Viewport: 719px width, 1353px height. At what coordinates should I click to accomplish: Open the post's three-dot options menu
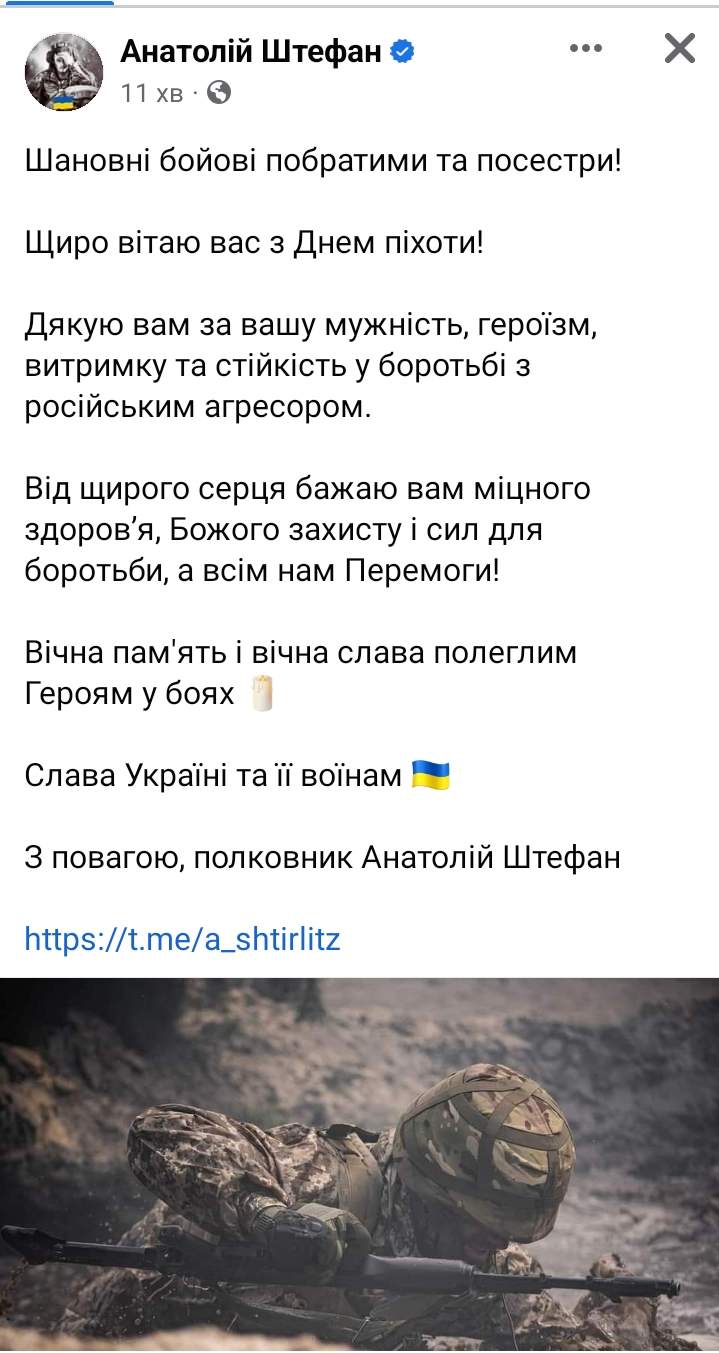(x=586, y=48)
